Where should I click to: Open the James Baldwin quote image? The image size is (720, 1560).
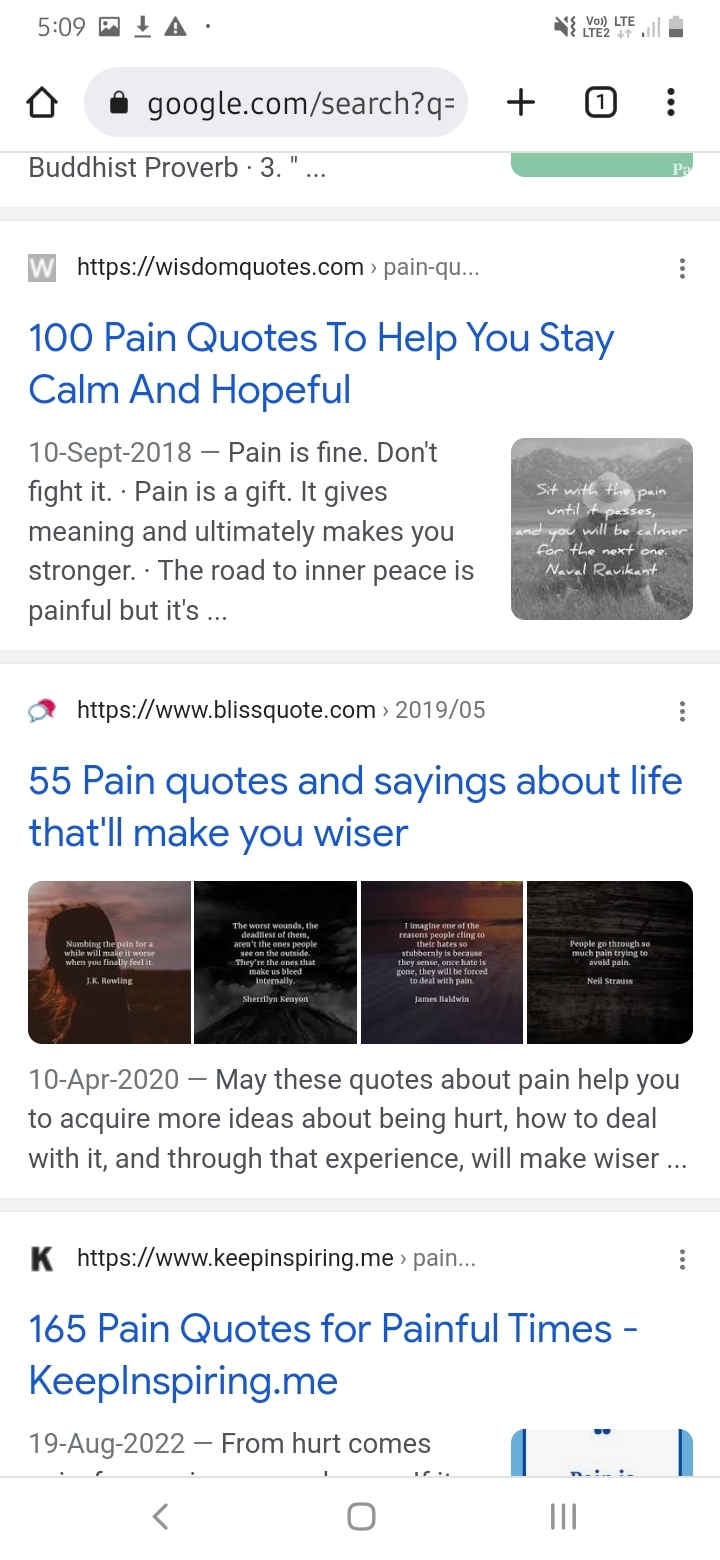[x=441, y=962]
